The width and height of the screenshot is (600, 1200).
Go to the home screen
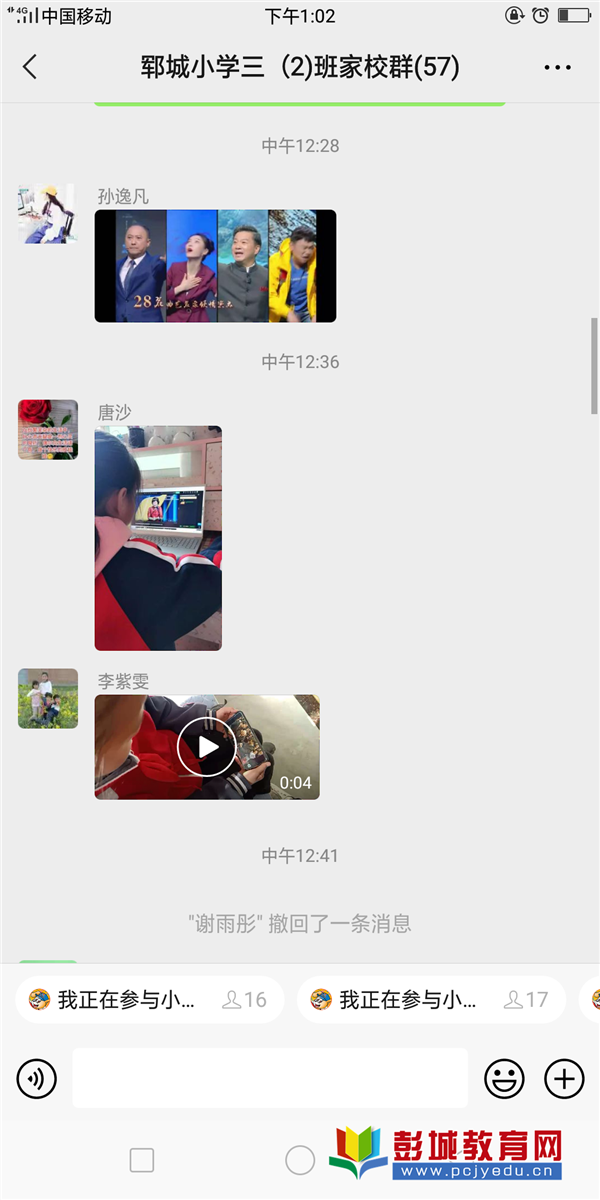[300, 1159]
